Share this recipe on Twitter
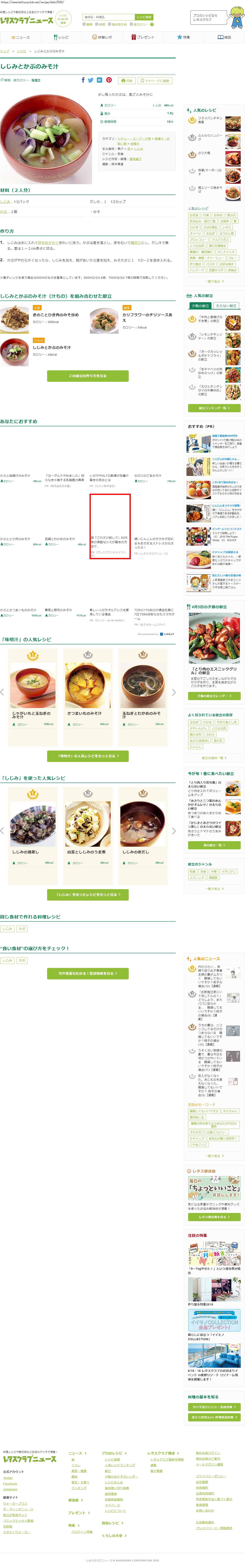The height and width of the screenshot is (1568, 245). click(x=91, y=80)
